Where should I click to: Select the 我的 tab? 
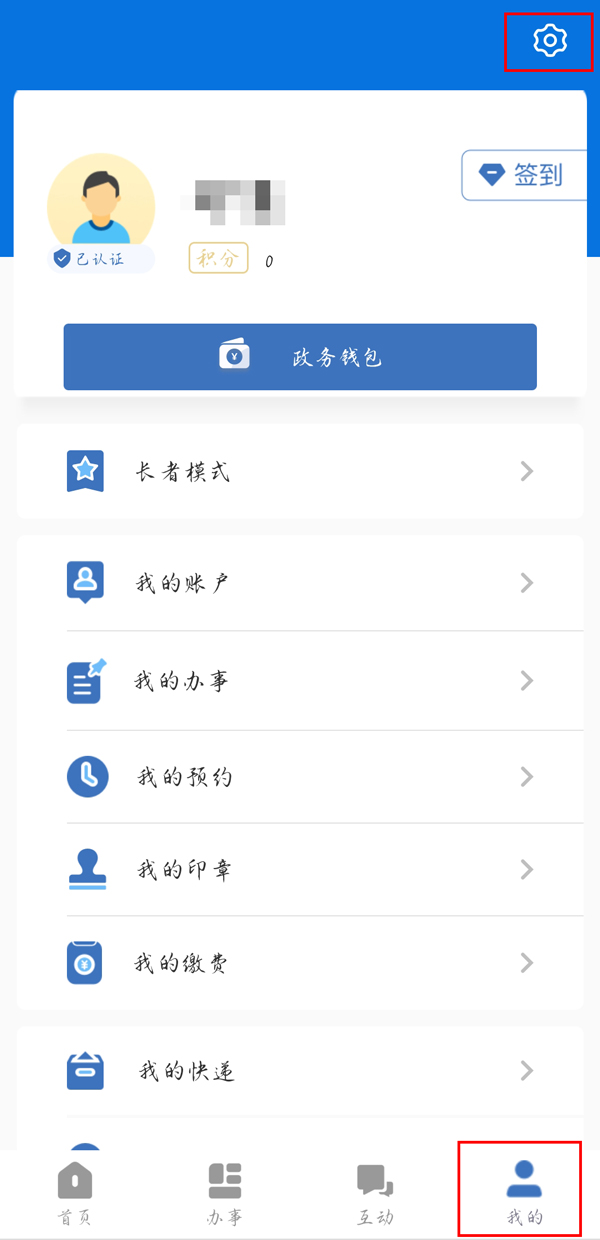coord(524,1193)
